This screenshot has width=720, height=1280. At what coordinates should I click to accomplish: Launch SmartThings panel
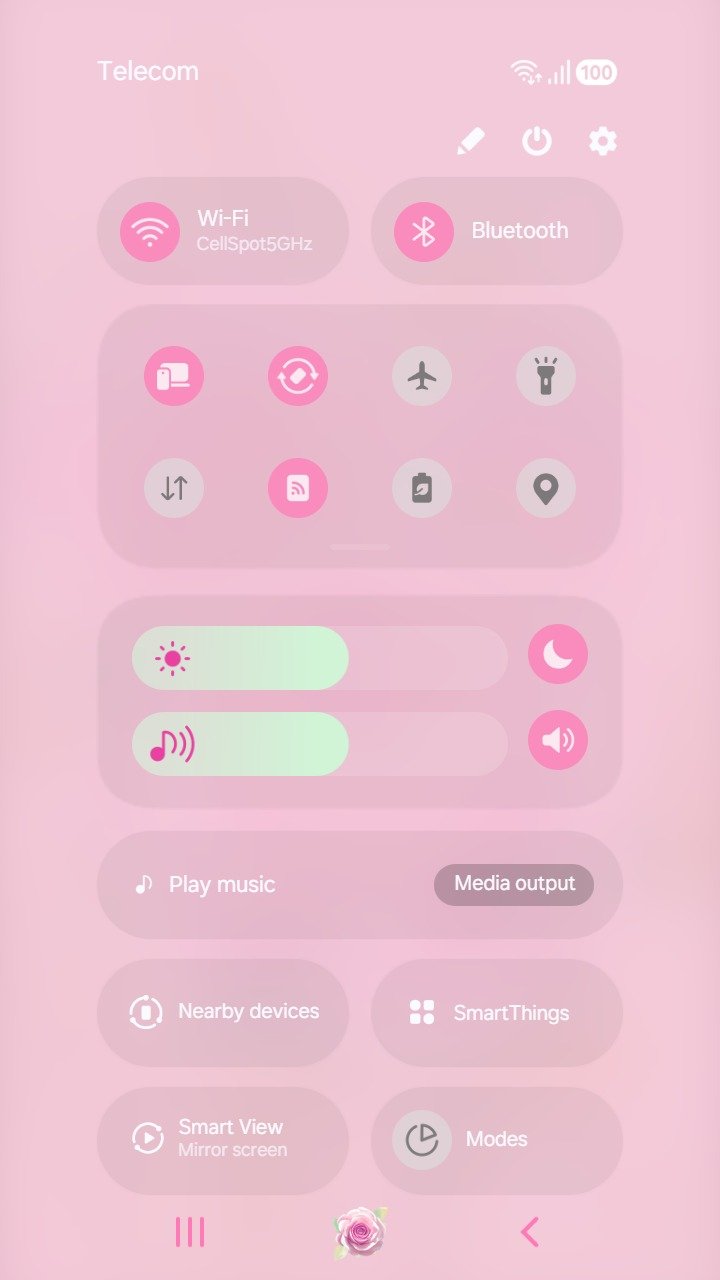point(497,1012)
